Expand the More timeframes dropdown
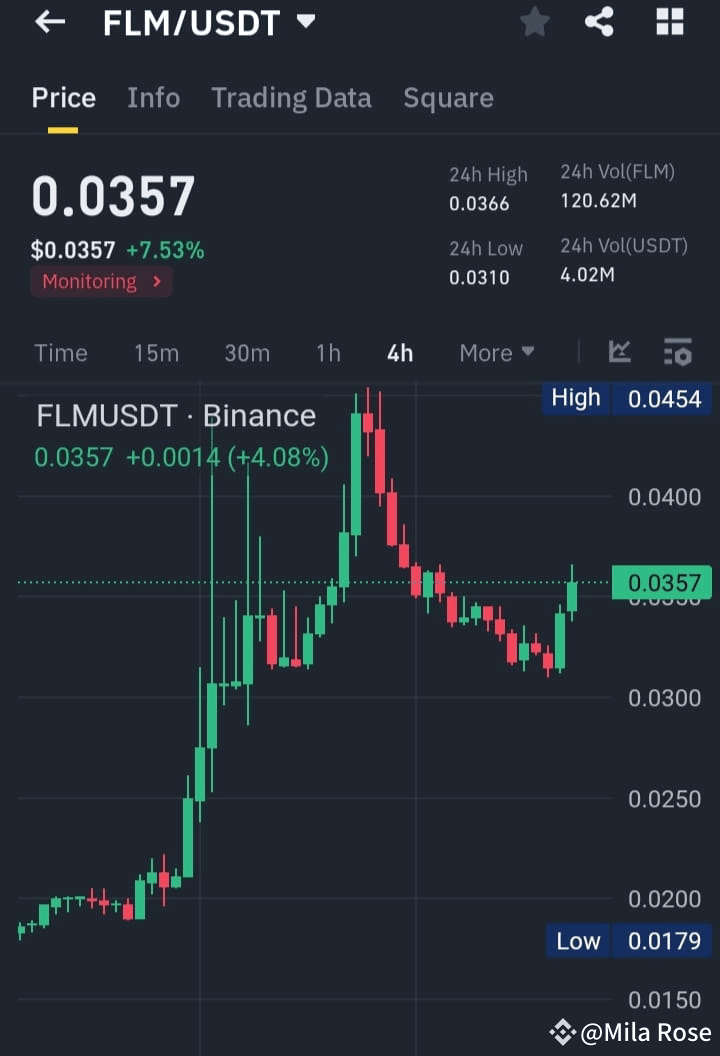The image size is (720, 1056). pos(497,353)
